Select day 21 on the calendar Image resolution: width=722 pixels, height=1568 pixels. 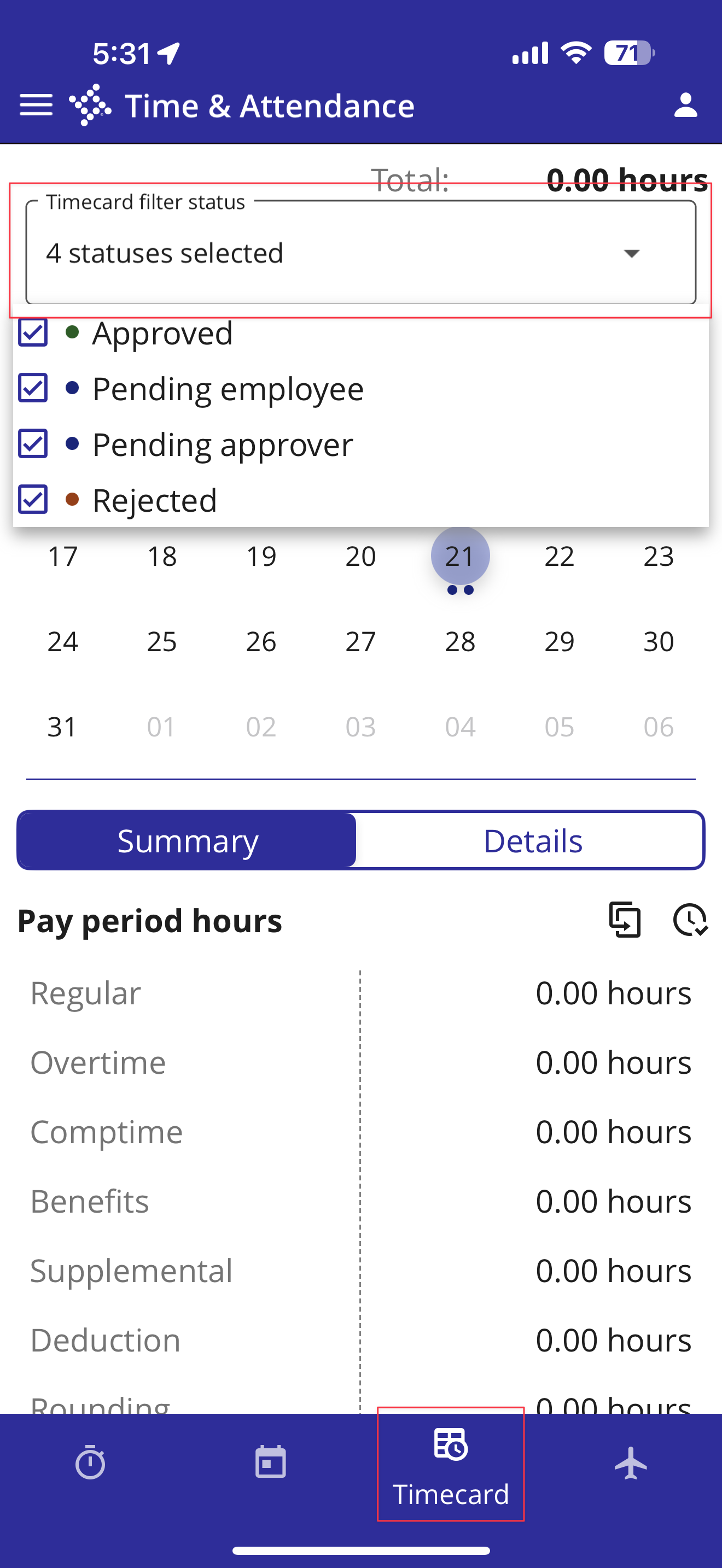[x=460, y=557]
